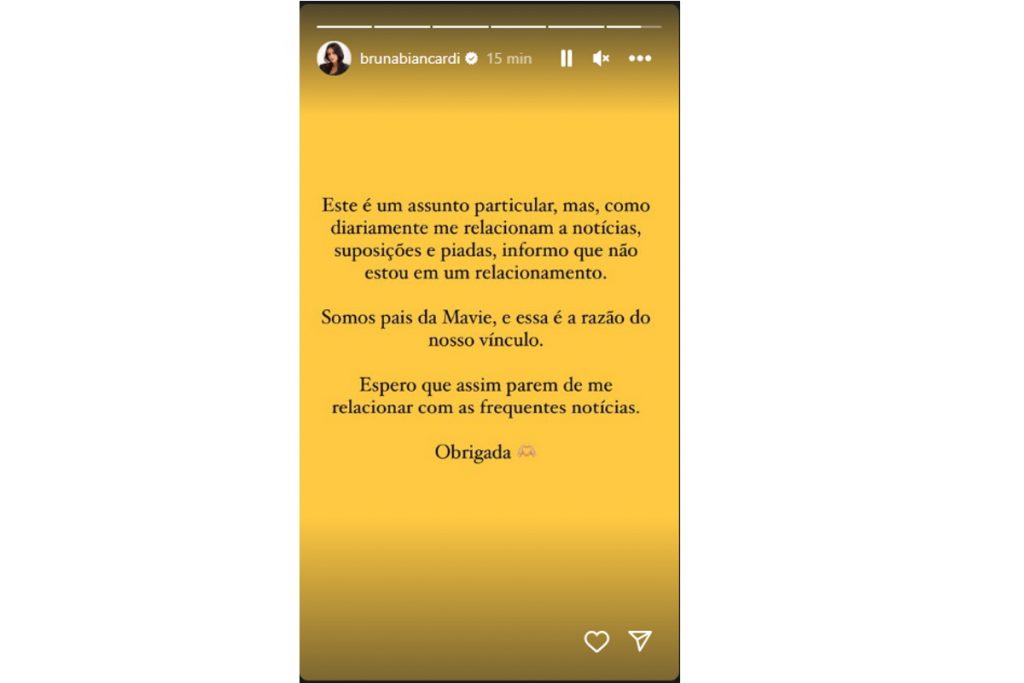Like this story with the heart
The width and height of the screenshot is (1024, 683).
[x=596, y=641]
